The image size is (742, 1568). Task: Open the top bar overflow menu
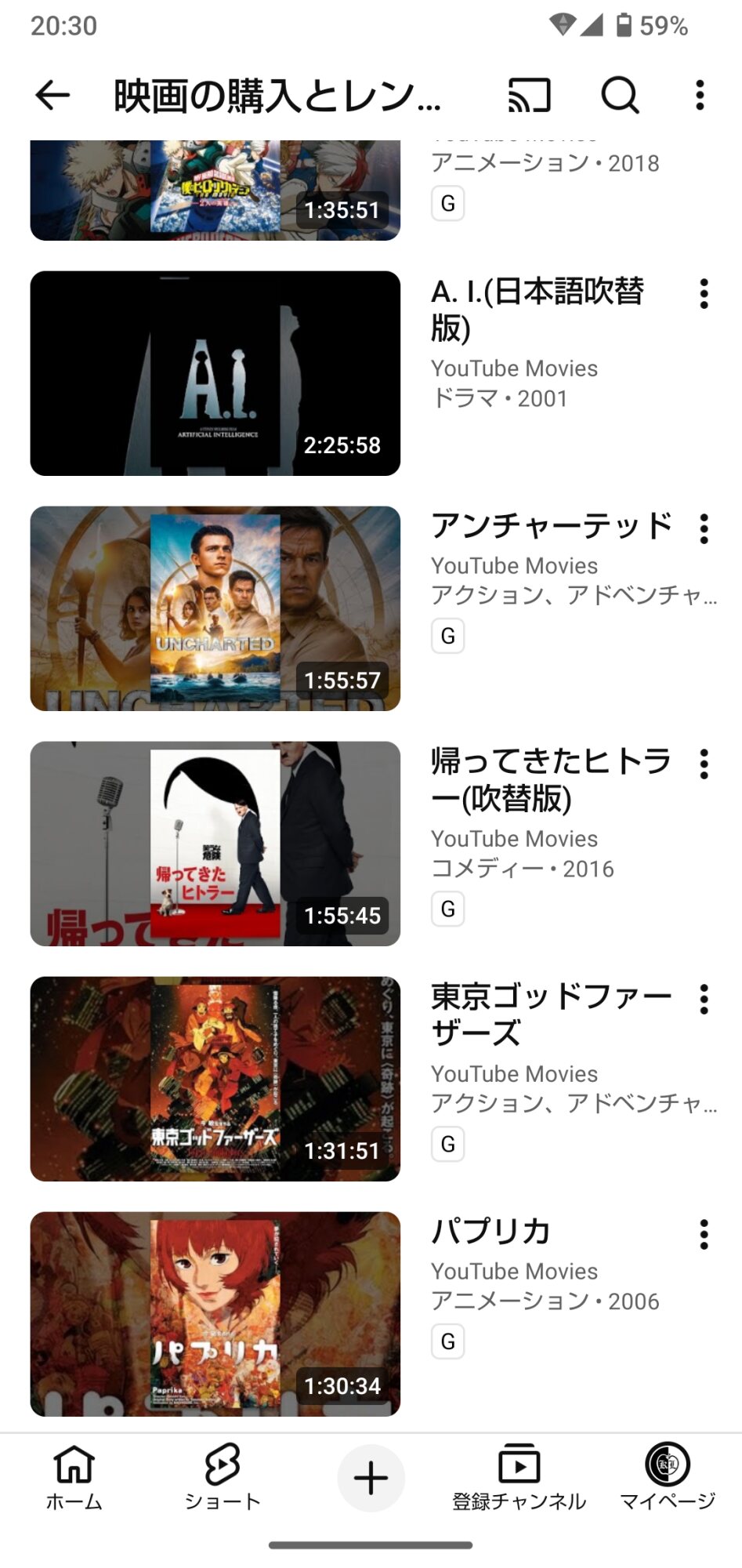700,96
